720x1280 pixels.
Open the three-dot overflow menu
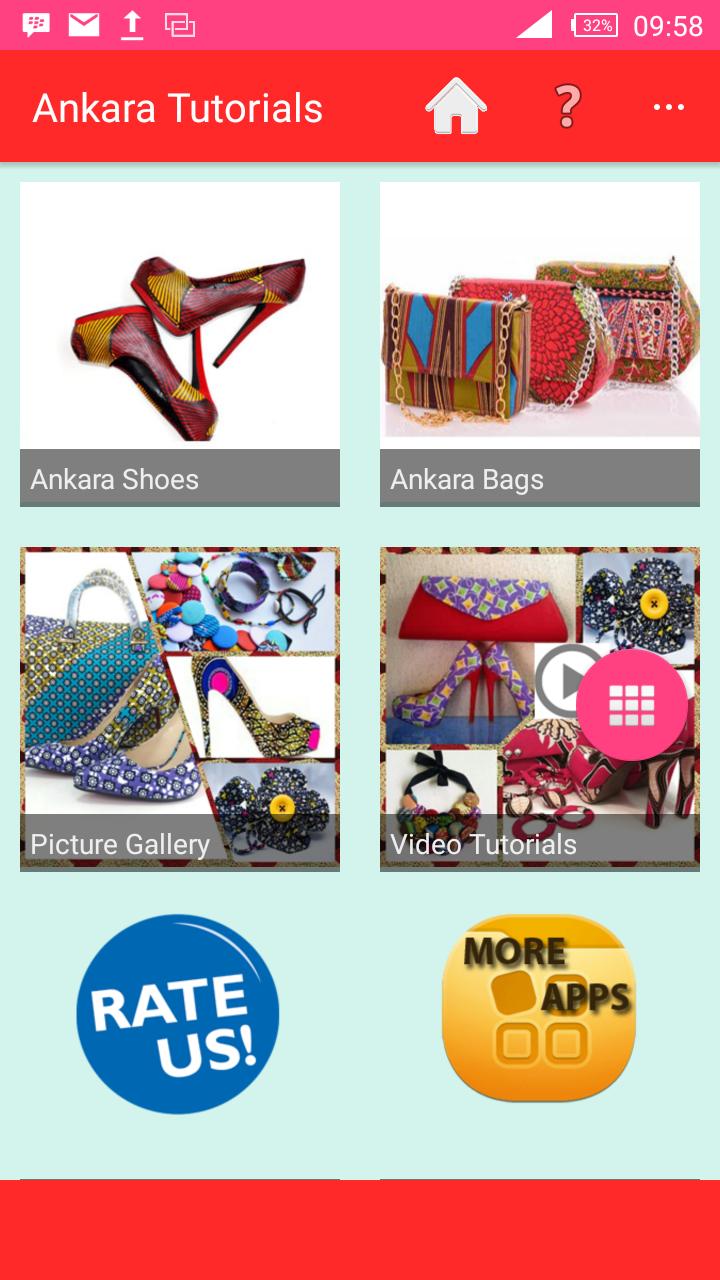(x=668, y=107)
